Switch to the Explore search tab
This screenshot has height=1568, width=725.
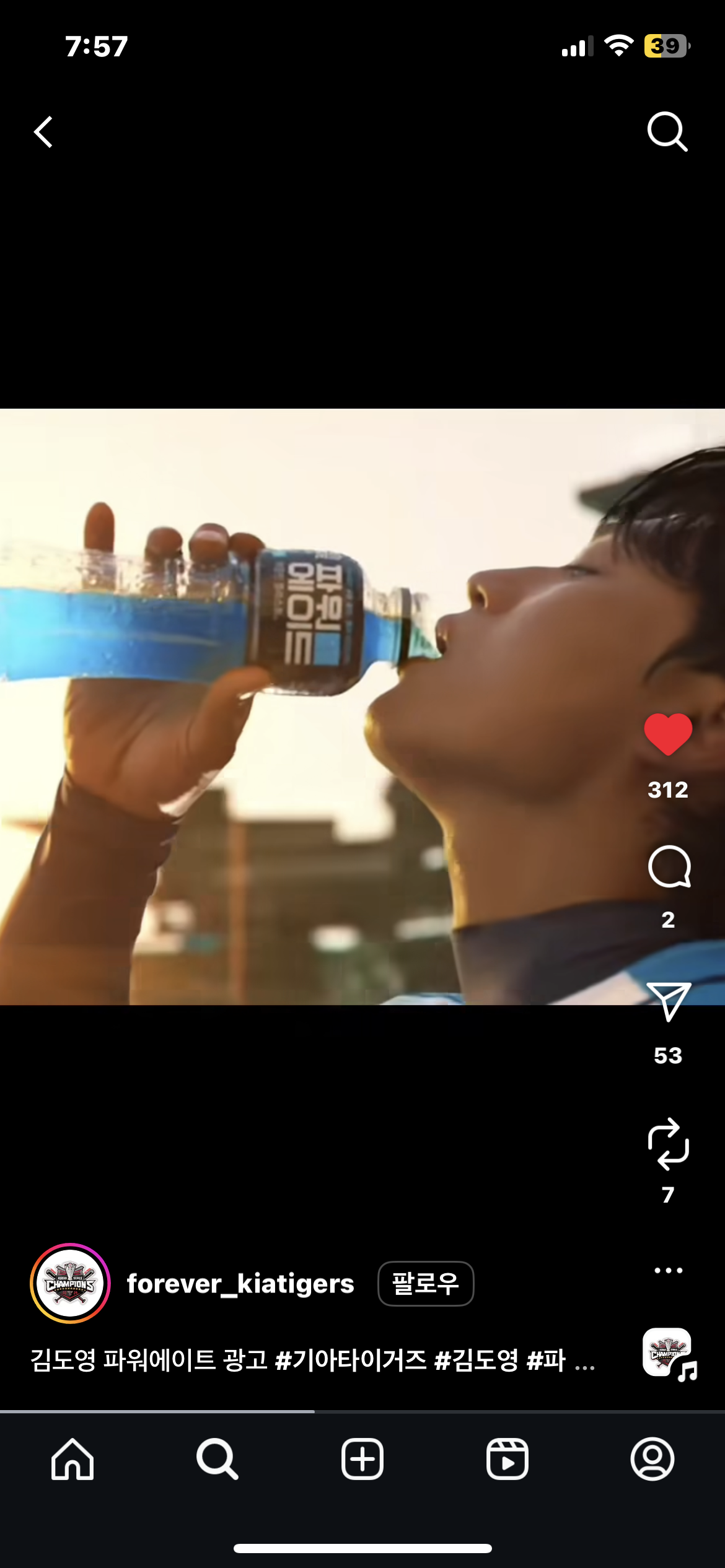click(x=217, y=1459)
